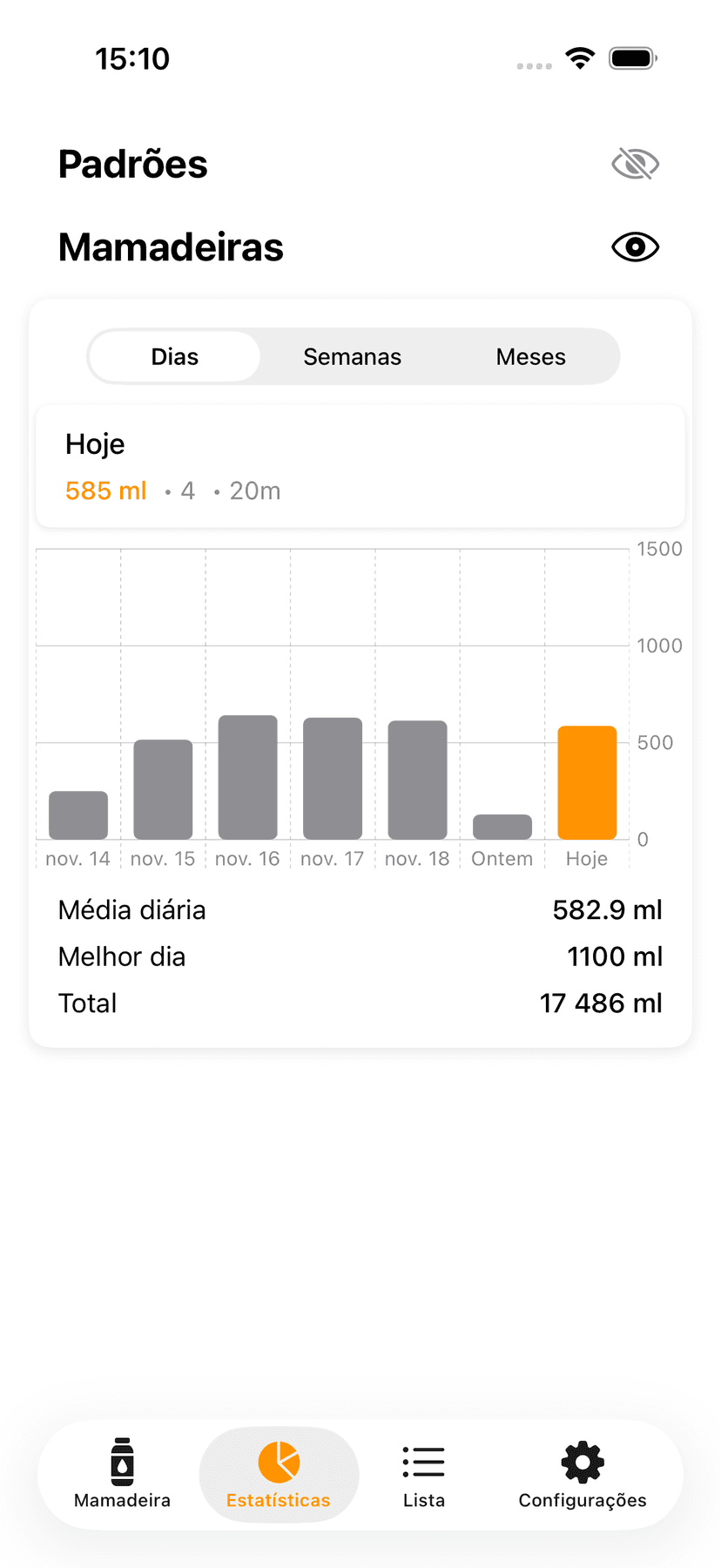
Task: Tap the 585 ml value link
Action: click(x=105, y=490)
